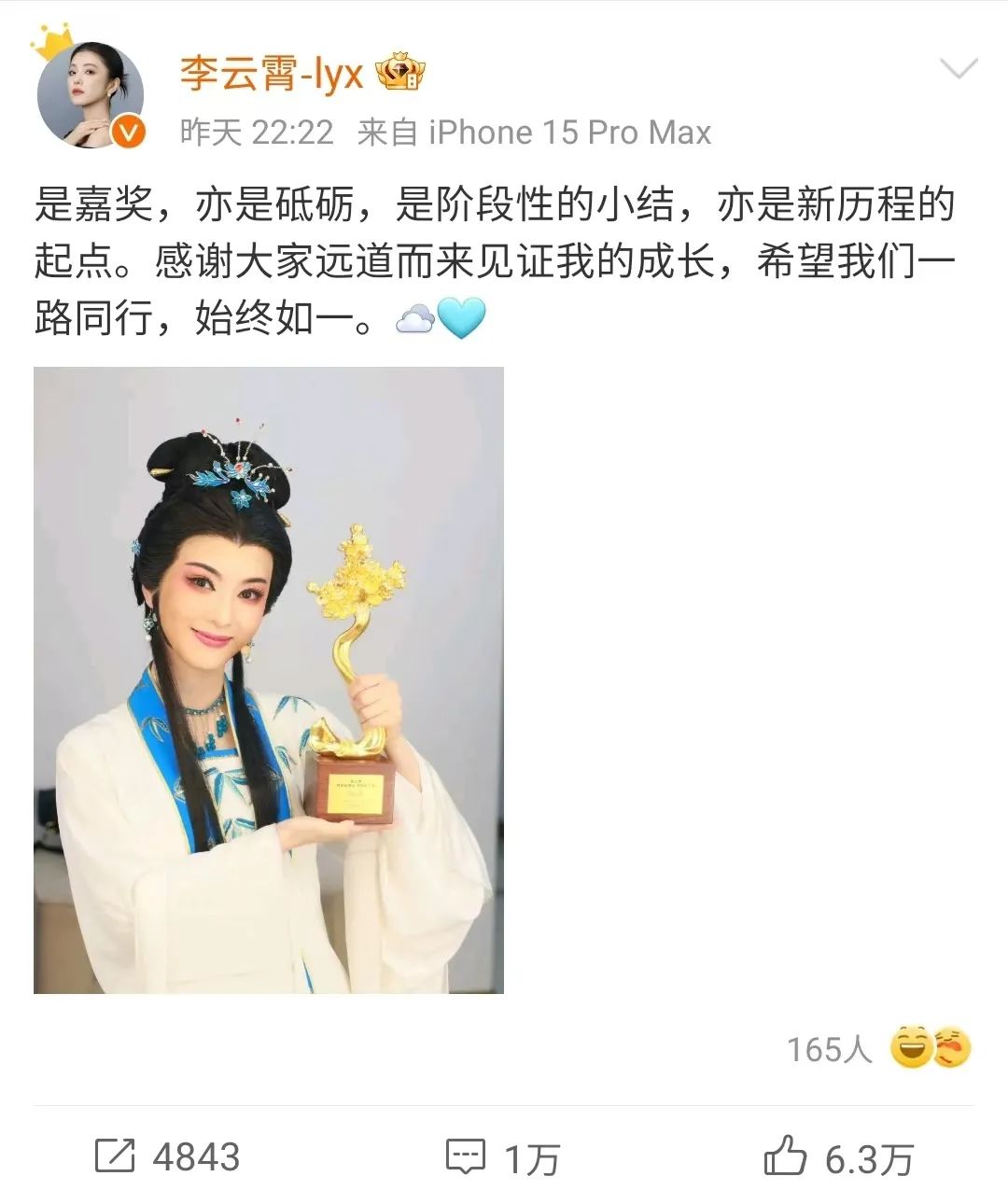The height and width of the screenshot is (1204, 1008).
Task: Like this post with 6.3万 likes
Action: [837, 1157]
